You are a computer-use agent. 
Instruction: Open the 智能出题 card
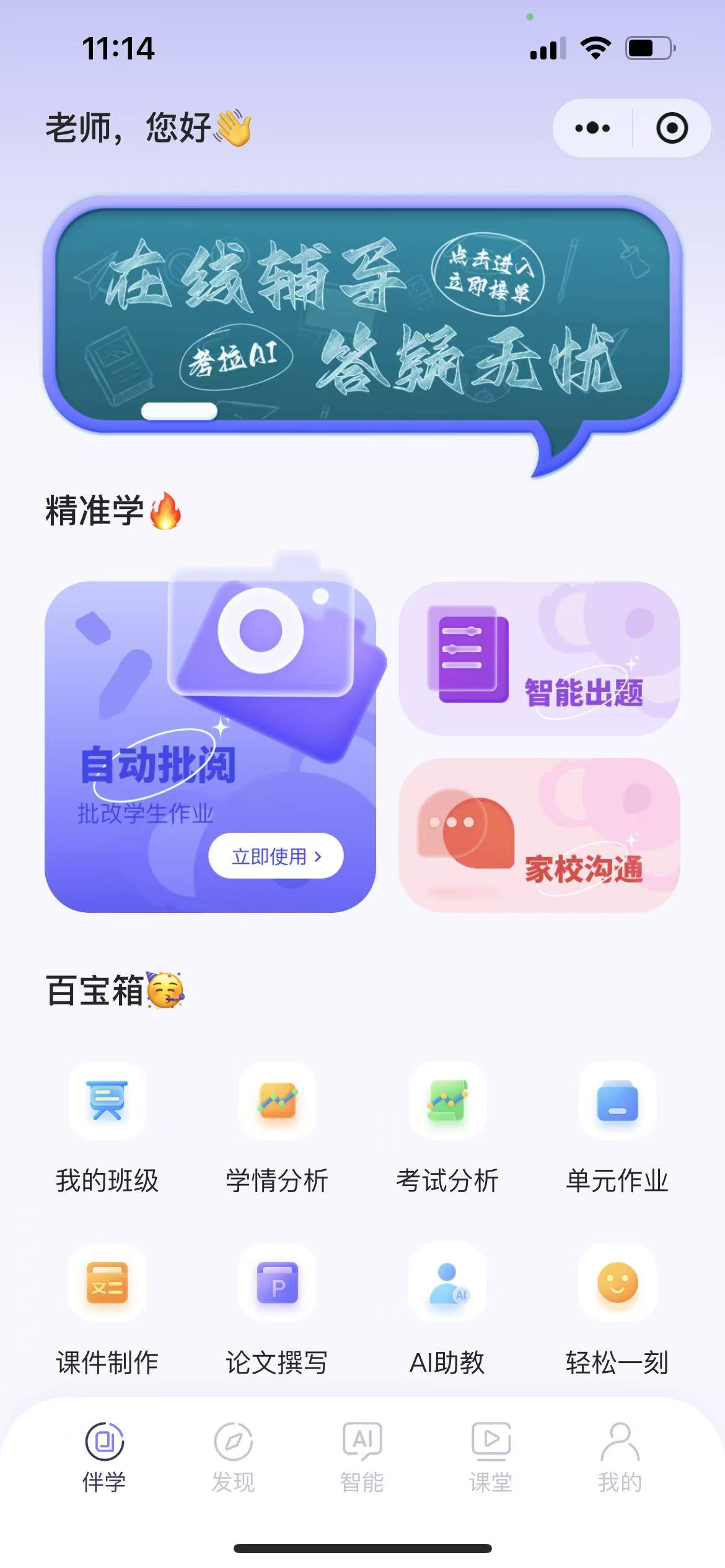[x=539, y=658]
